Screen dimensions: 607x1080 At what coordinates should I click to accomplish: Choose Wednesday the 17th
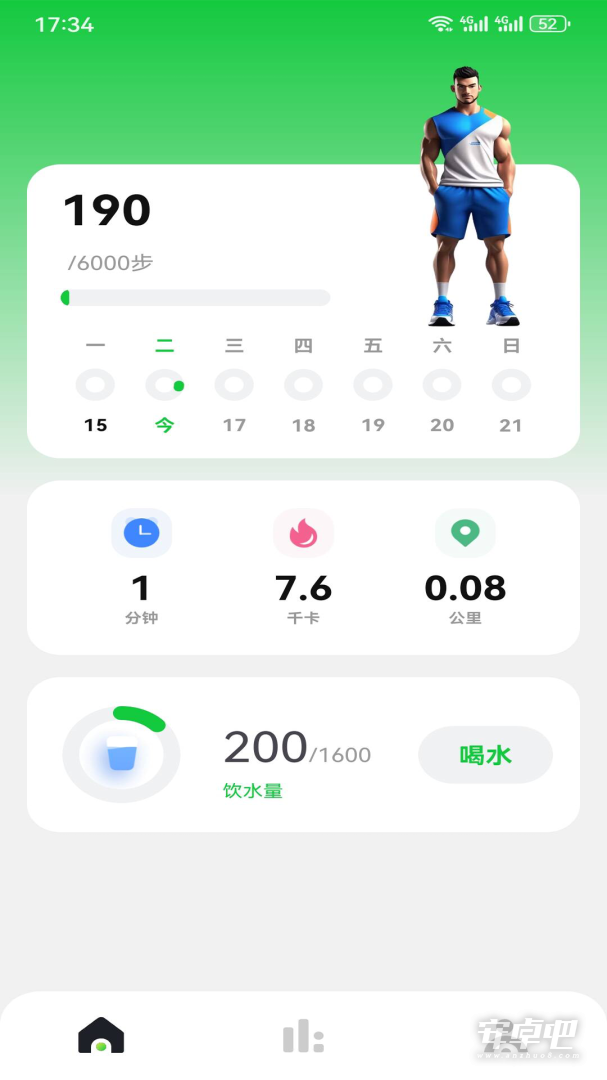tap(234, 385)
